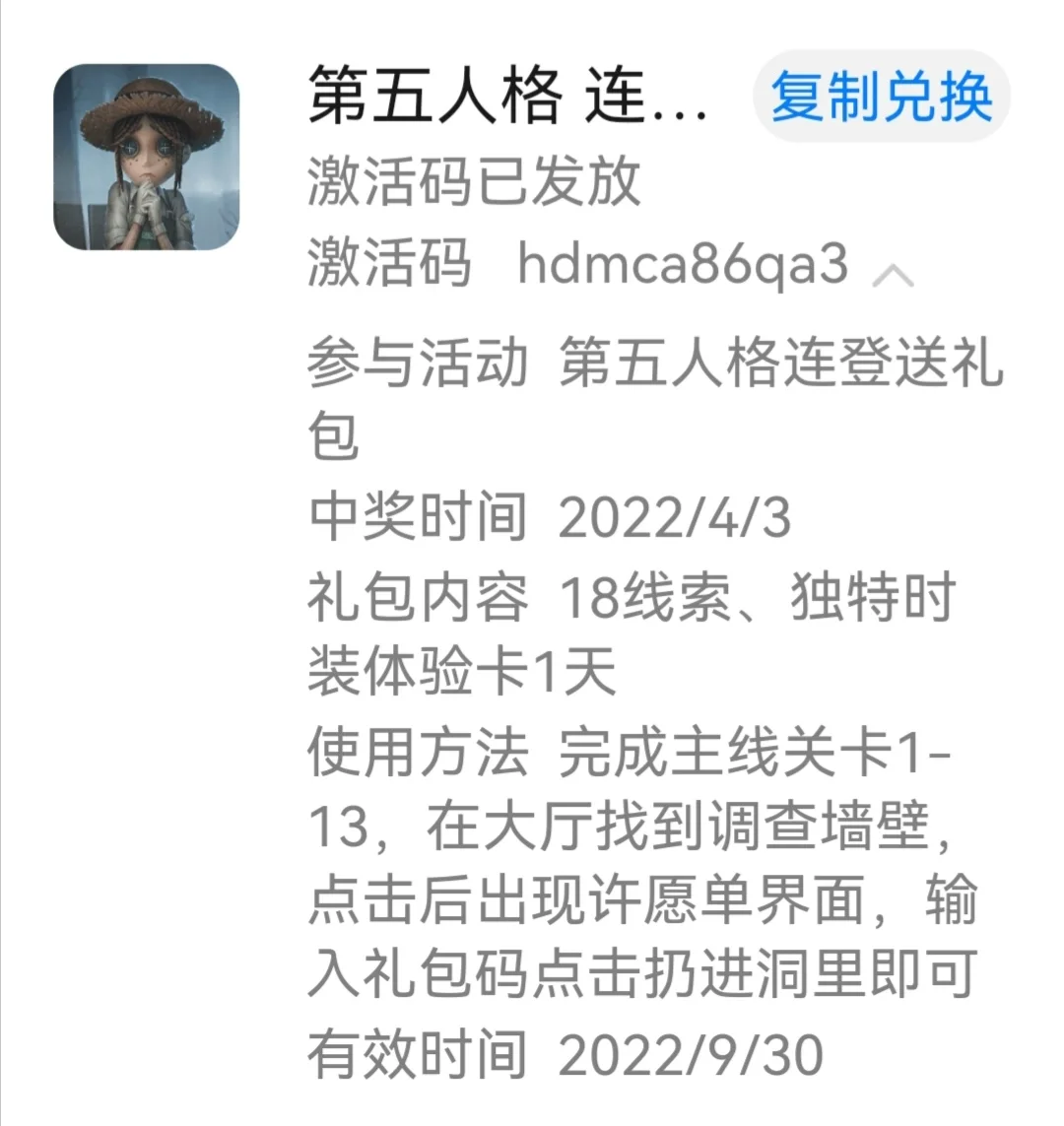Screen dimensions: 1064x1126
Task: Collapse details using the chevron beside the activation code
Action: [x=894, y=274]
